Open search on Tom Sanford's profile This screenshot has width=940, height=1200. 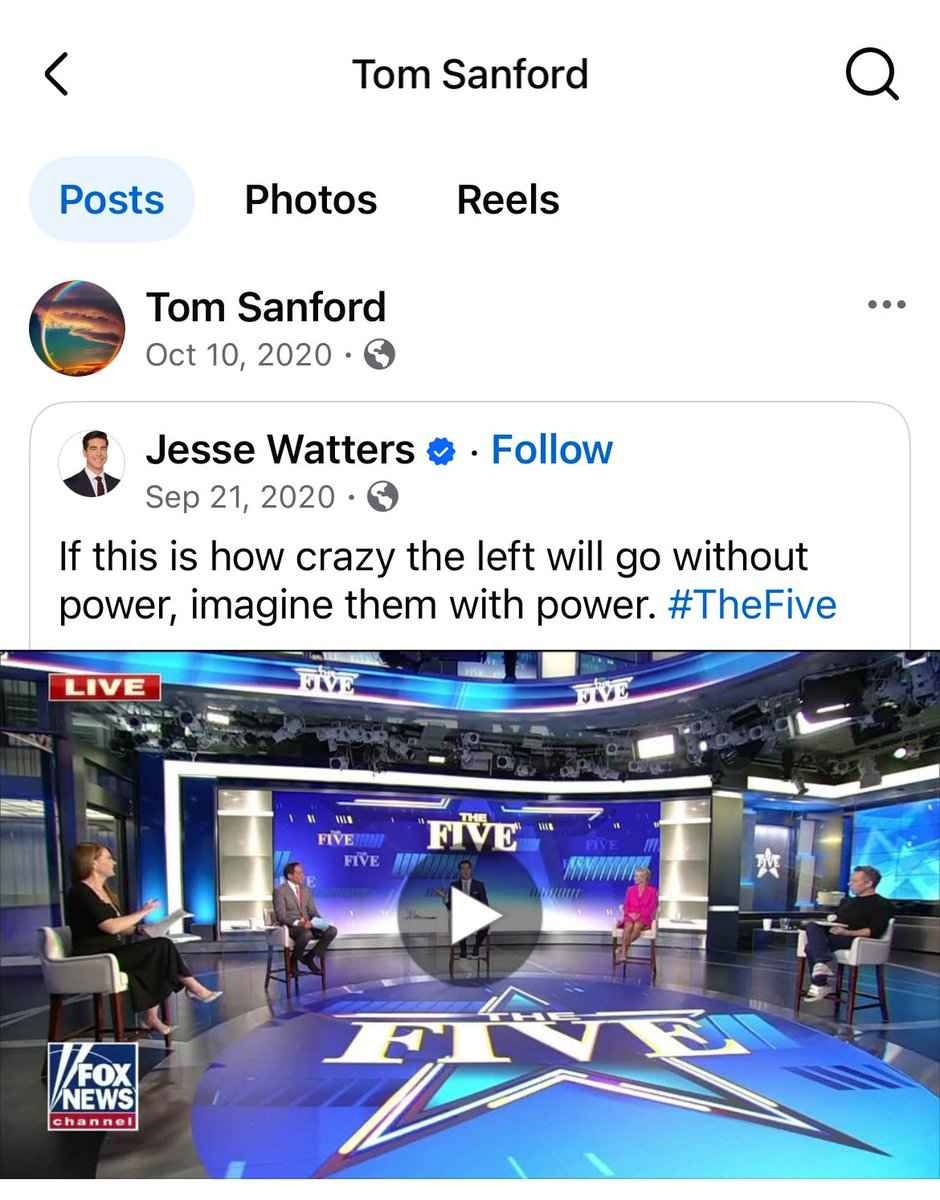point(871,75)
